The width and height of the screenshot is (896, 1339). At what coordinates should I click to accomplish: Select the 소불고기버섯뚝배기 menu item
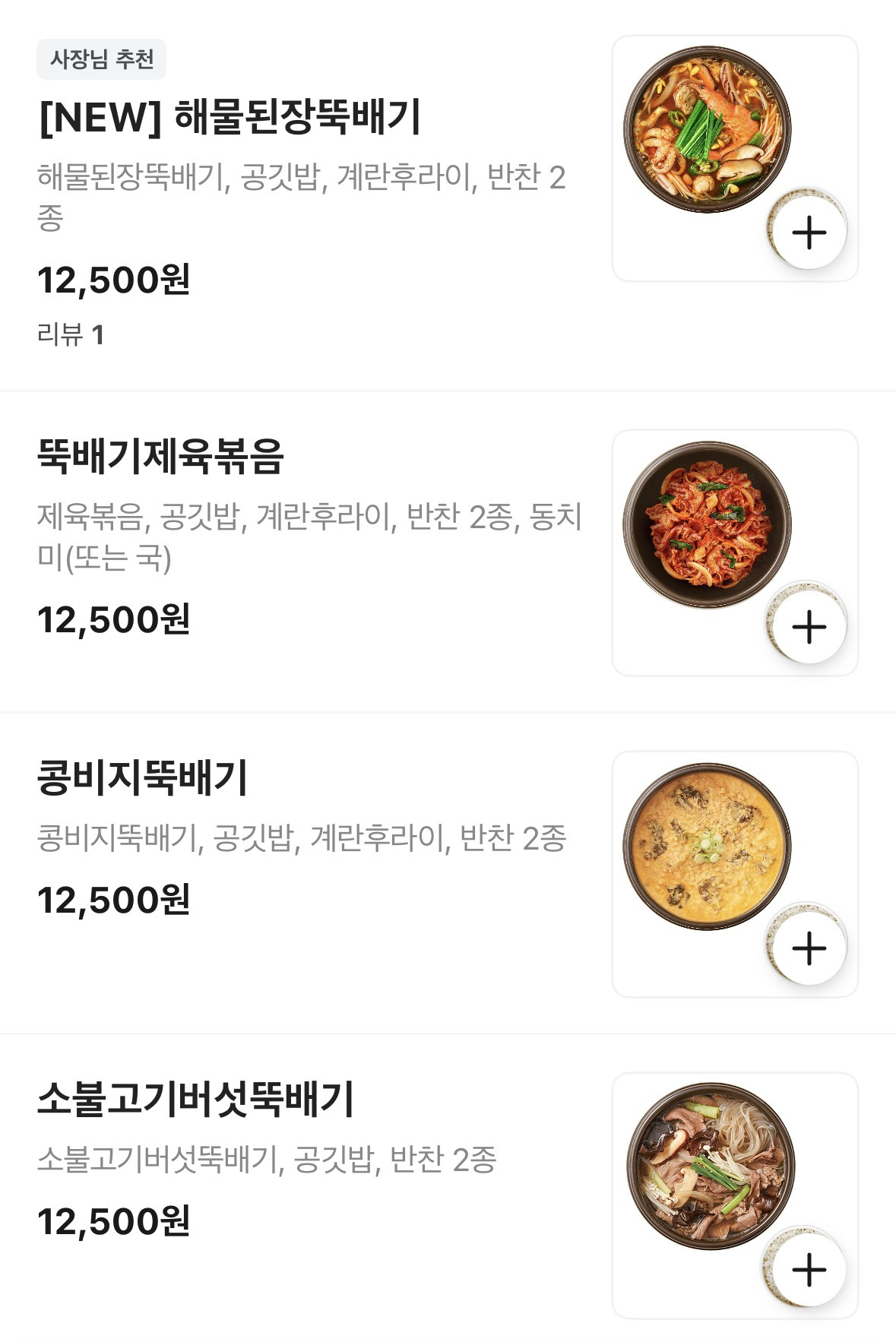click(196, 1100)
